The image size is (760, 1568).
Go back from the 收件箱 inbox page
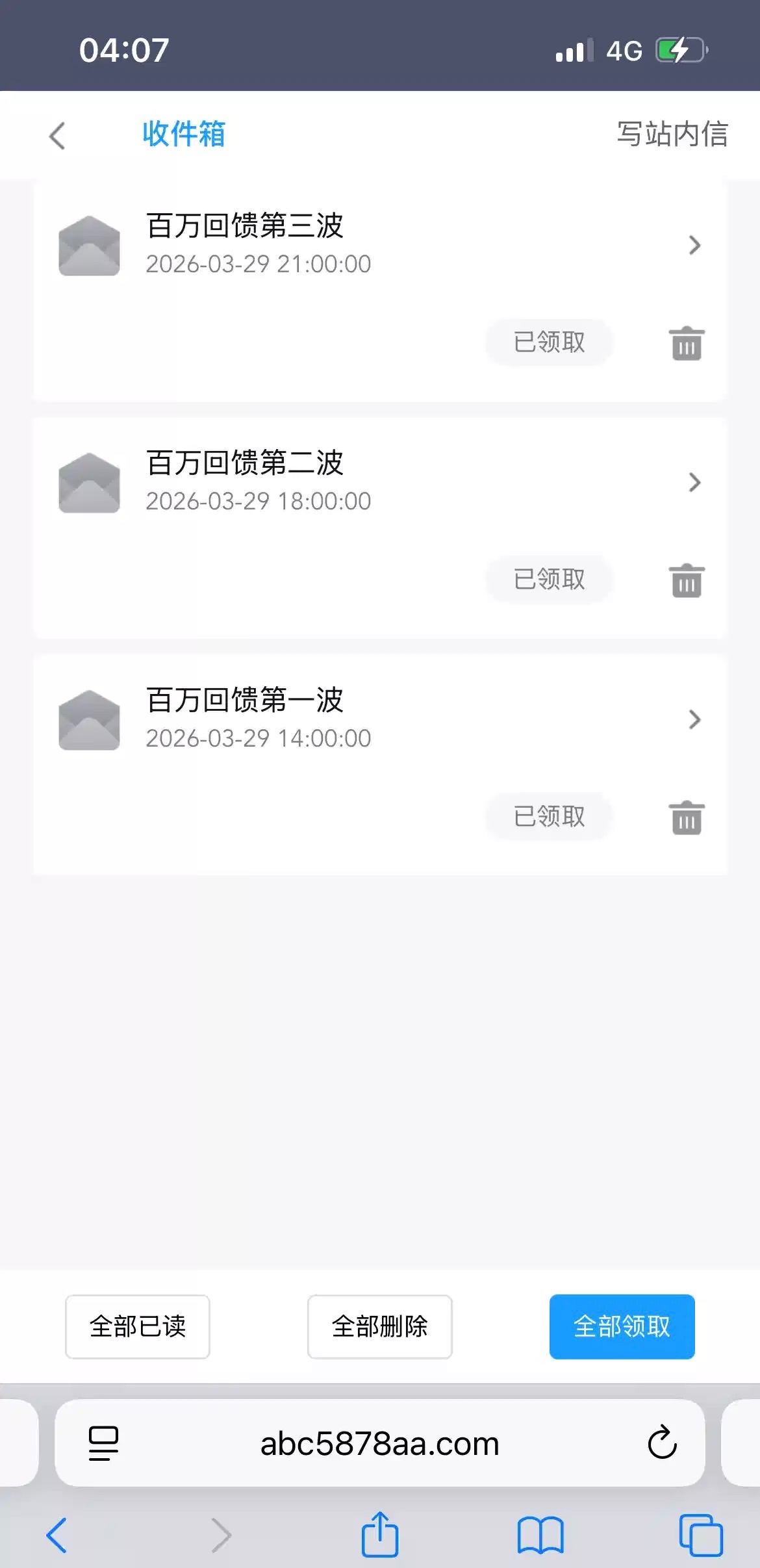coord(57,136)
